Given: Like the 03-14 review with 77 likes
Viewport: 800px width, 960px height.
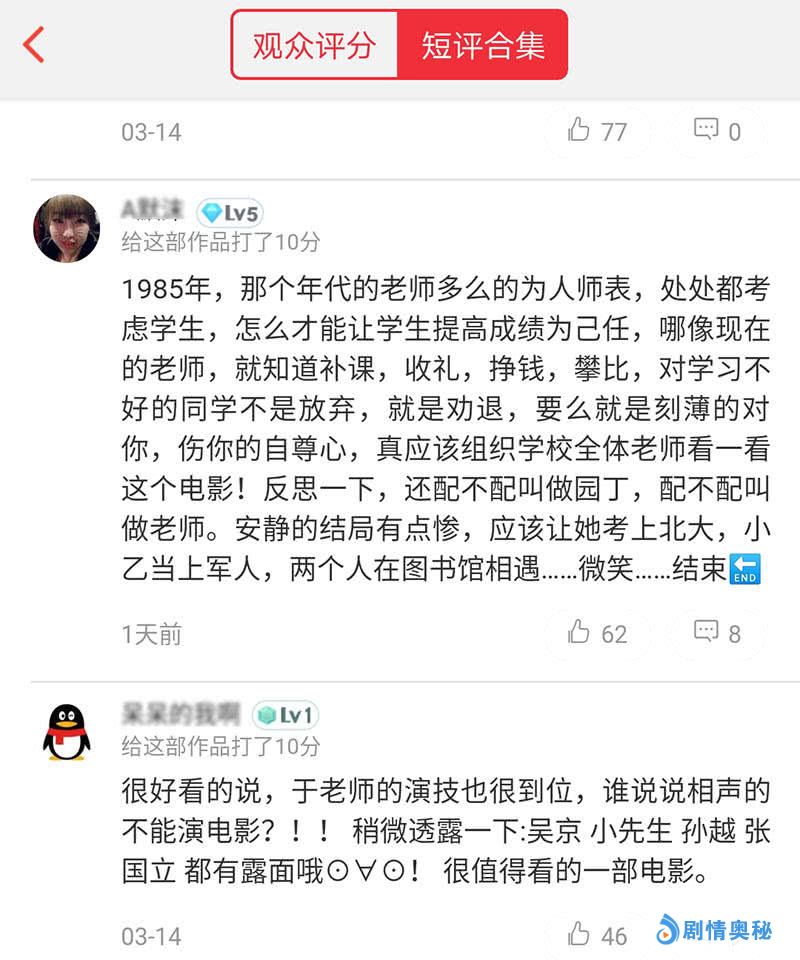Looking at the screenshot, I should pyautogui.click(x=598, y=131).
